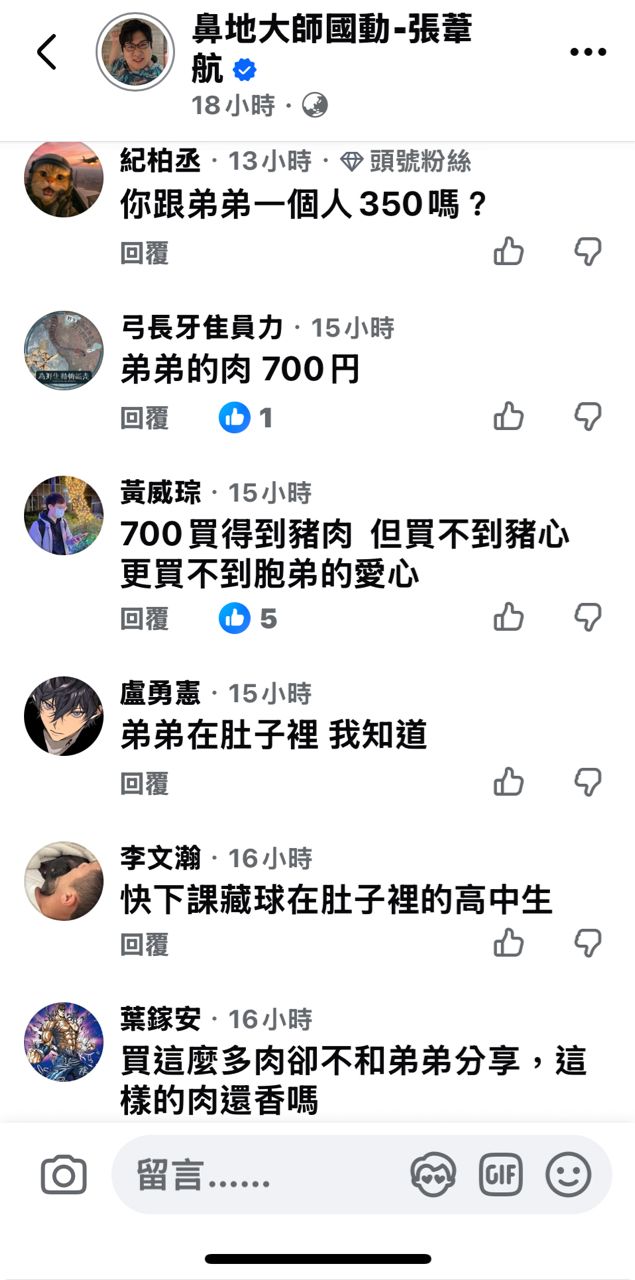Go back using the top-left arrow

point(46,52)
